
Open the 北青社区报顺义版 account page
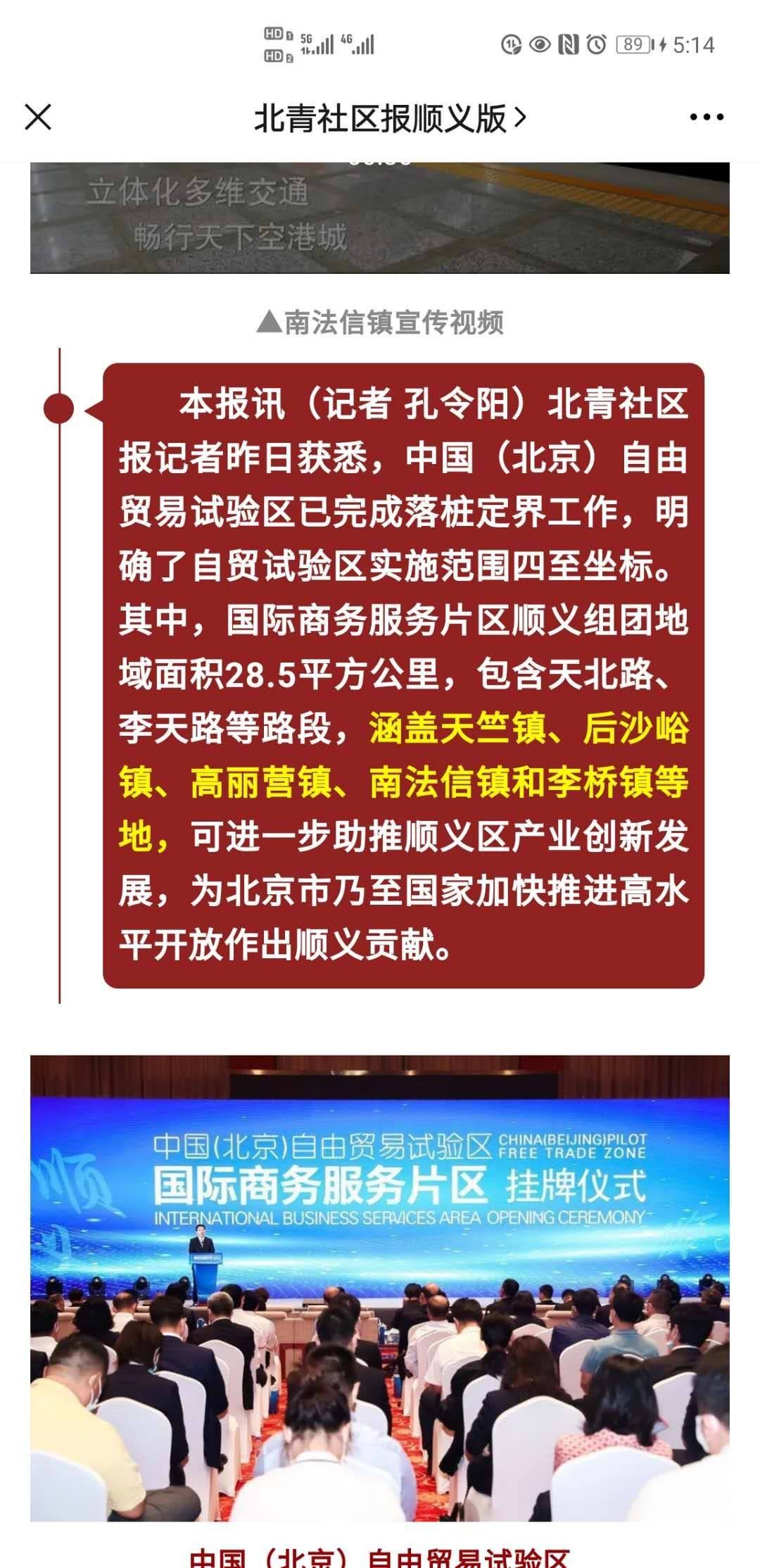[x=389, y=118]
